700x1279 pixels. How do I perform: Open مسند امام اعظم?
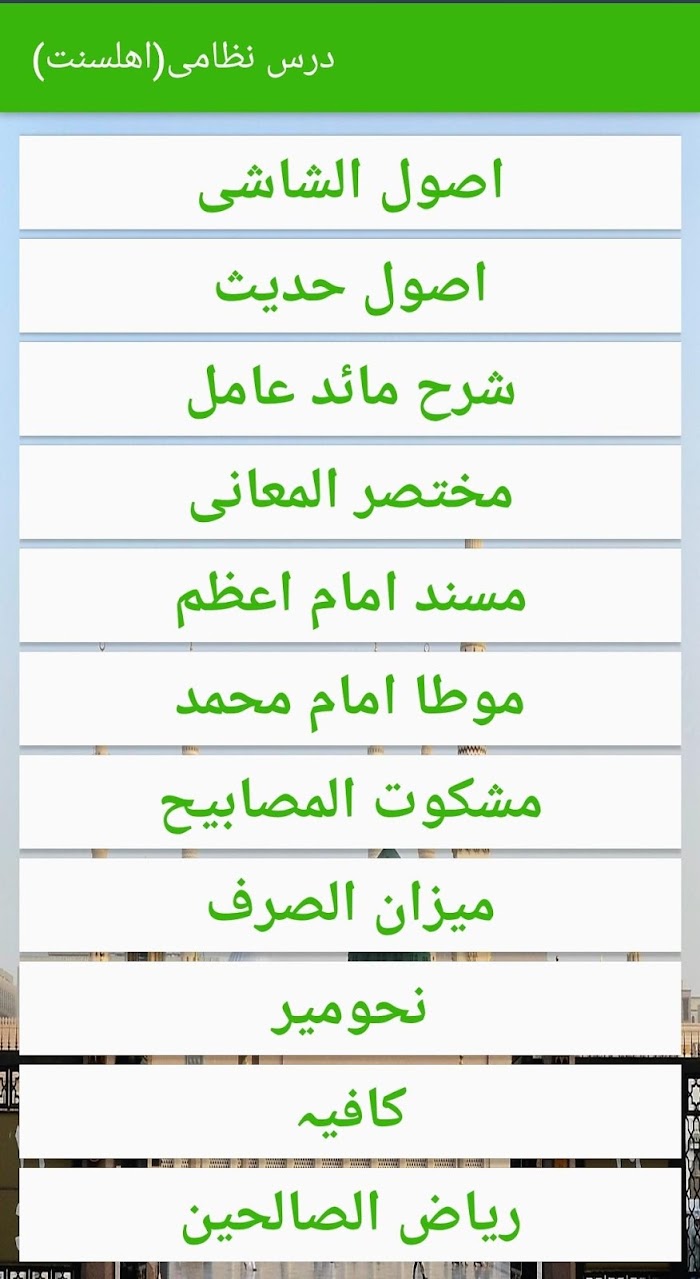(350, 595)
